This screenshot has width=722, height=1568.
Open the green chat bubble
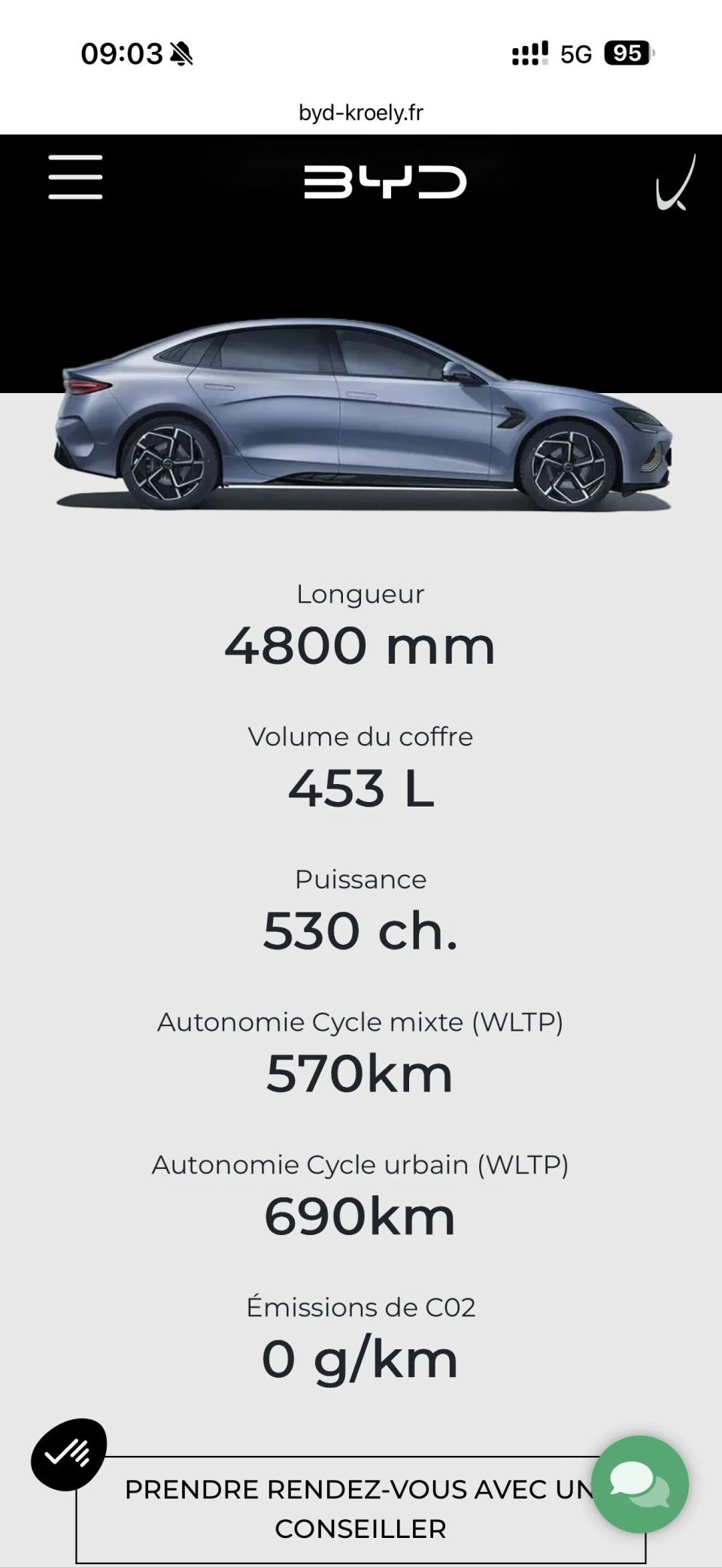(639, 1484)
